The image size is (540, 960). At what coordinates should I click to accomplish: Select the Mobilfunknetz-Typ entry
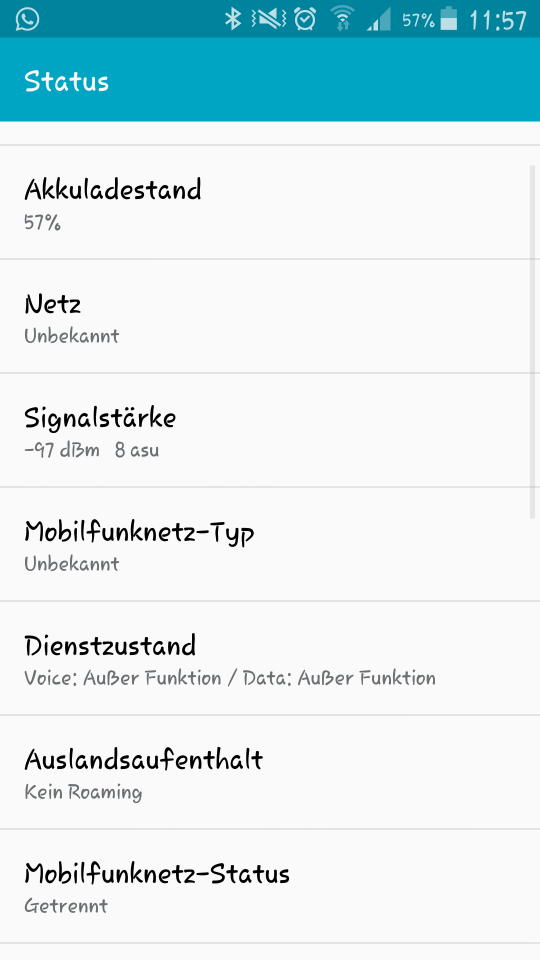tap(270, 544)
